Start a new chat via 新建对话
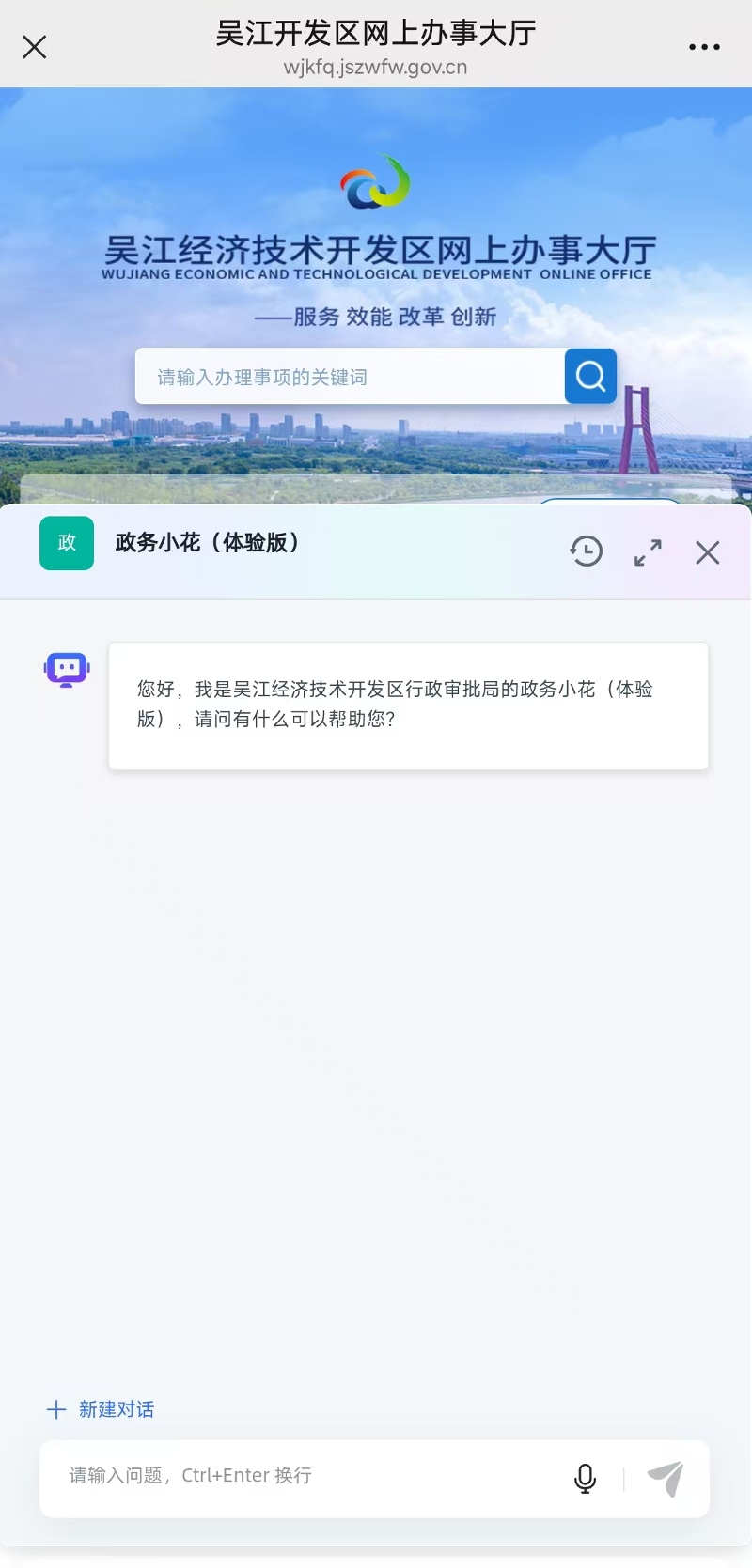752x1568 pixels. click(102, 1409)
